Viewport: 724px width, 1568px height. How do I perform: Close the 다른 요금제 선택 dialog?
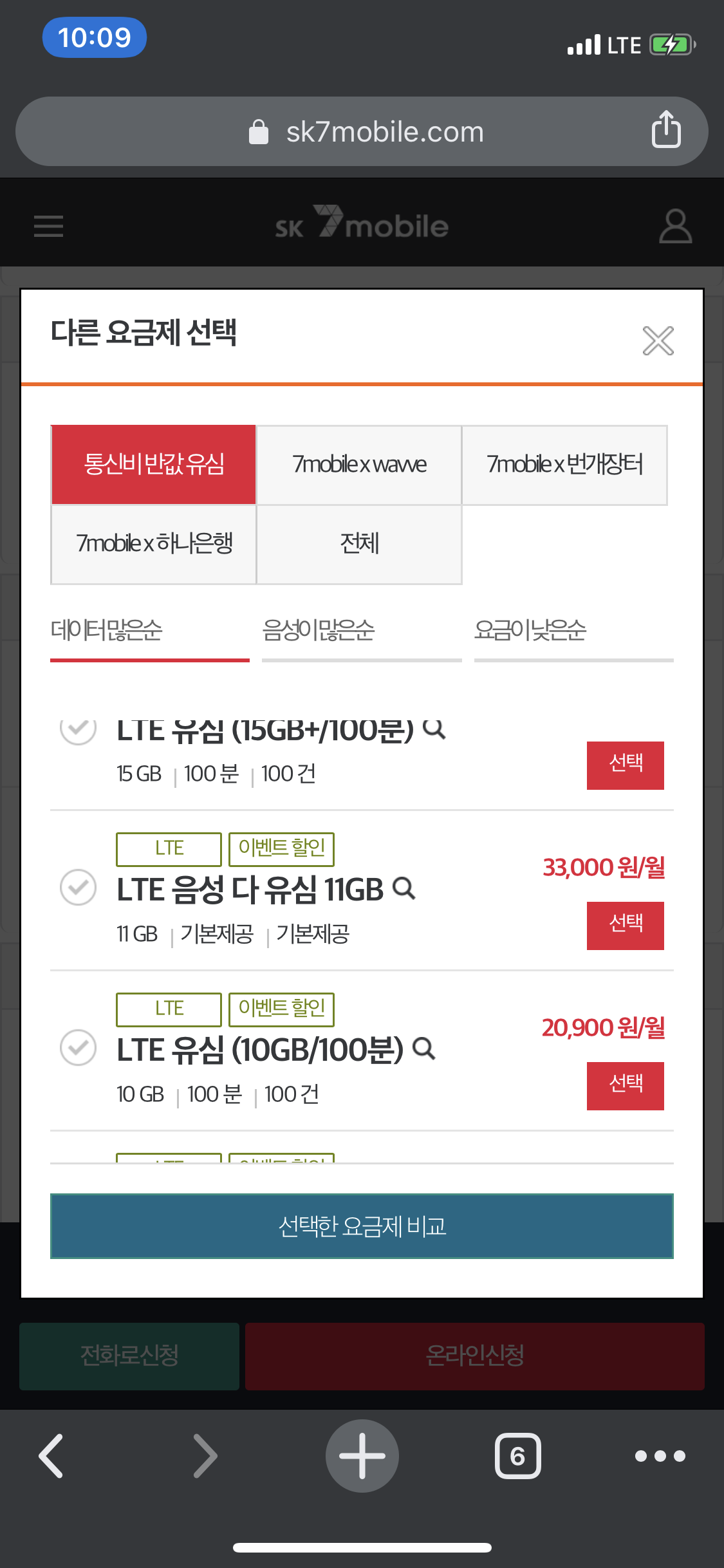pyautogui.click(x=658, y=341)
